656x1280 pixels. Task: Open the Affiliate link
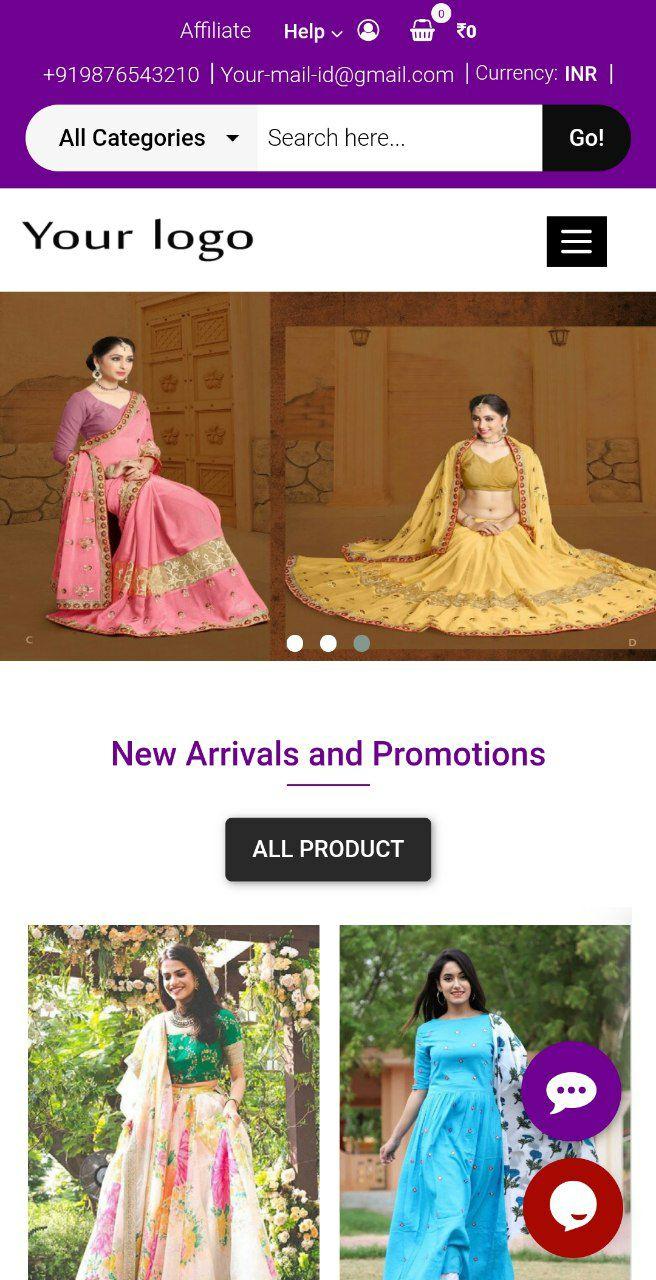point(215,31)
